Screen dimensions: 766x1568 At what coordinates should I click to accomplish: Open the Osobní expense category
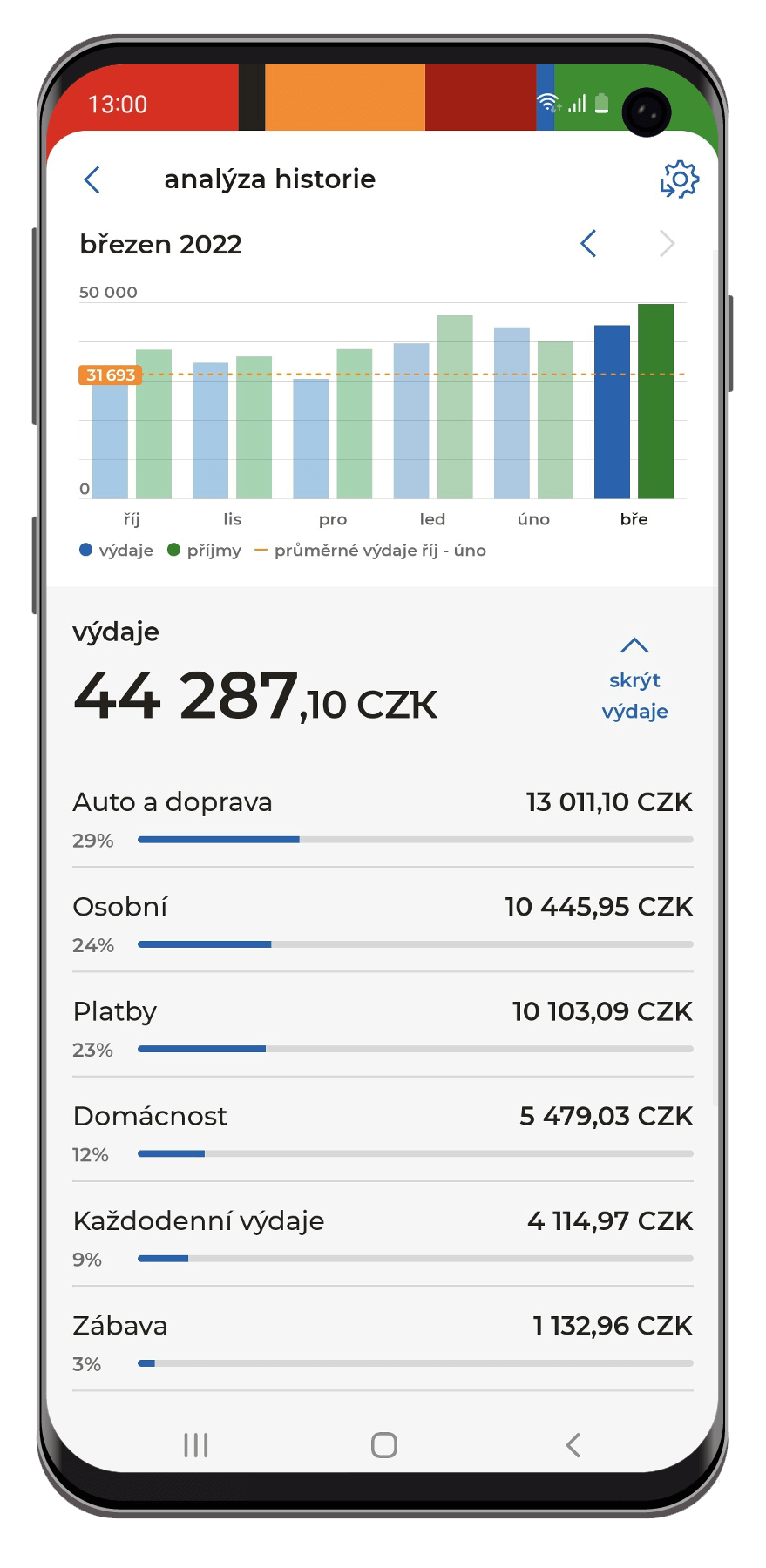pyautogui.click(x=383, y=922)
